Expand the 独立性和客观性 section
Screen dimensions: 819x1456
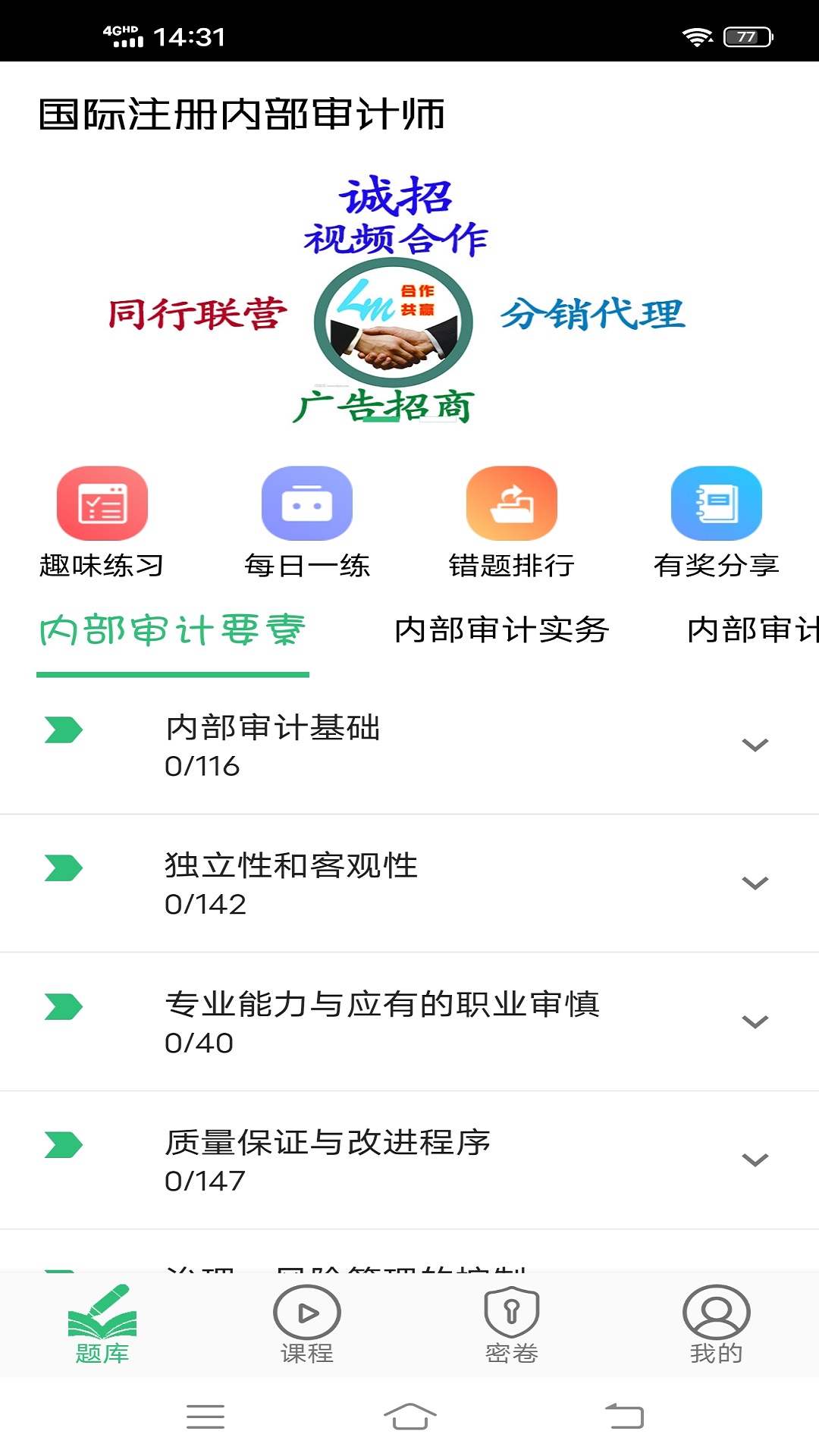pos(755,884)
